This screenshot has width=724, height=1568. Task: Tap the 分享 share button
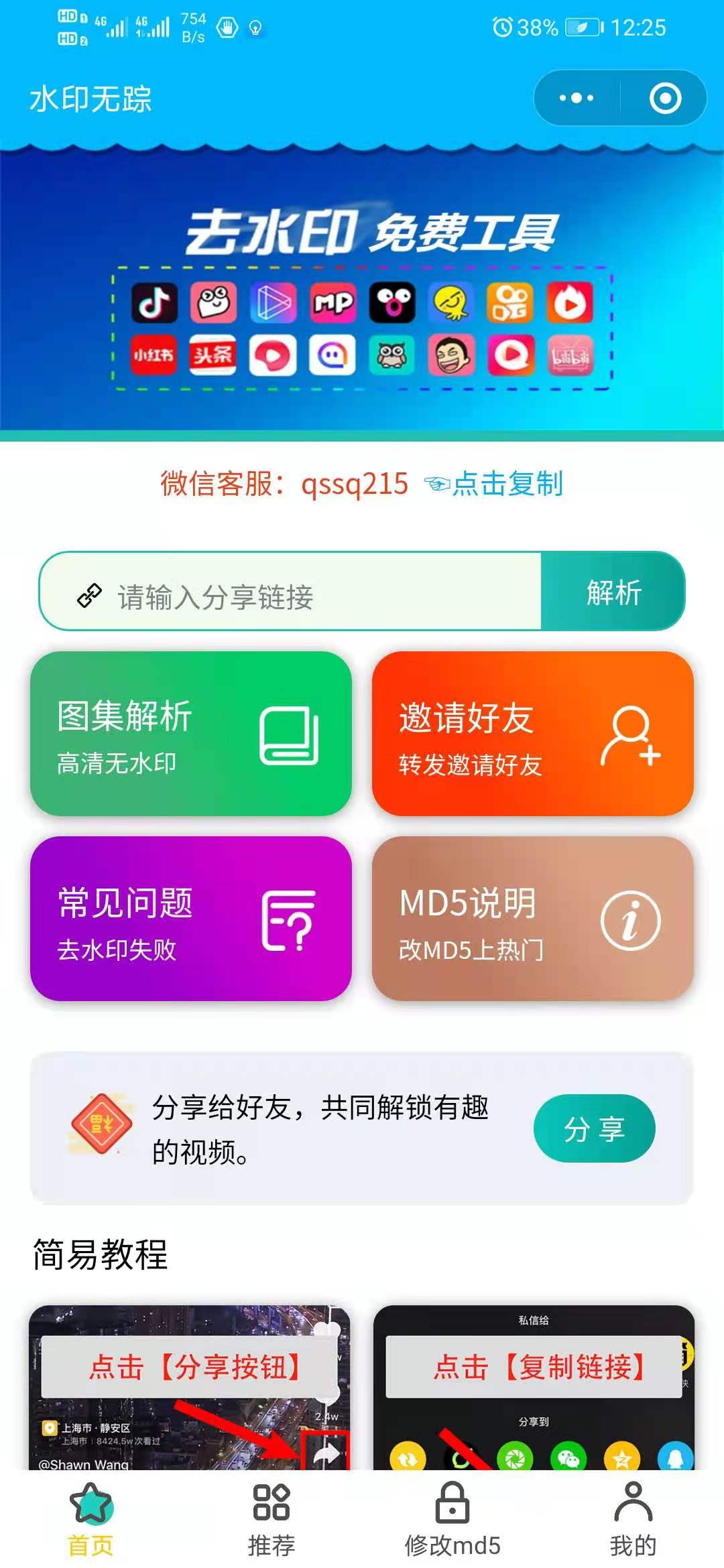pyautogui.click(x=594, y=1128)
